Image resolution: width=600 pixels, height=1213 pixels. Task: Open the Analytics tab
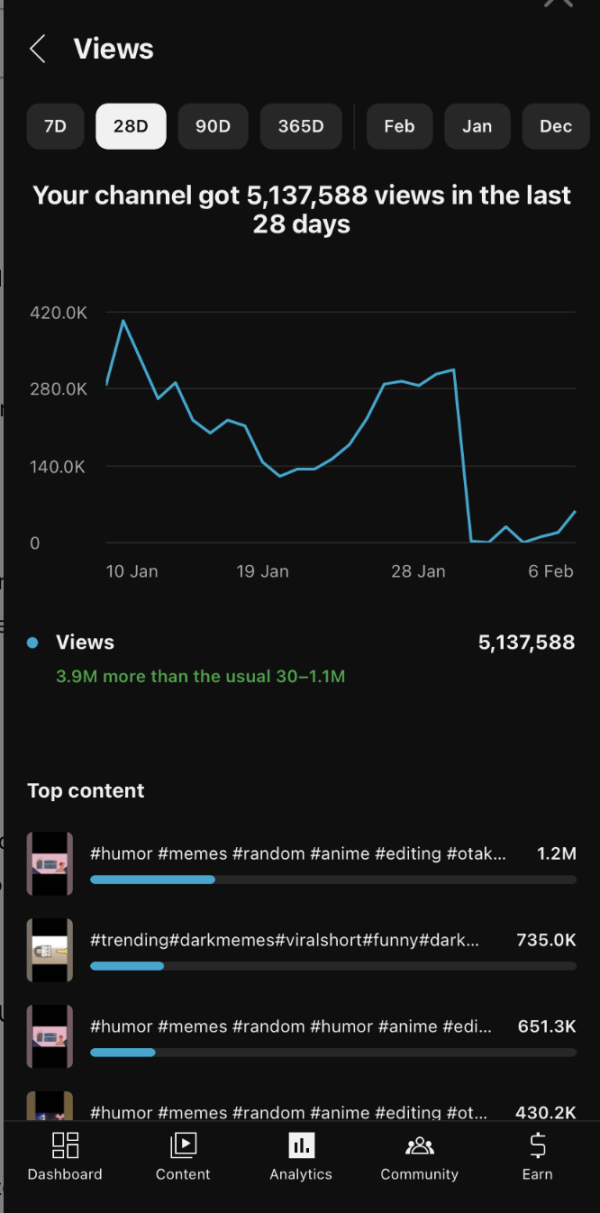coord(301,1156)
